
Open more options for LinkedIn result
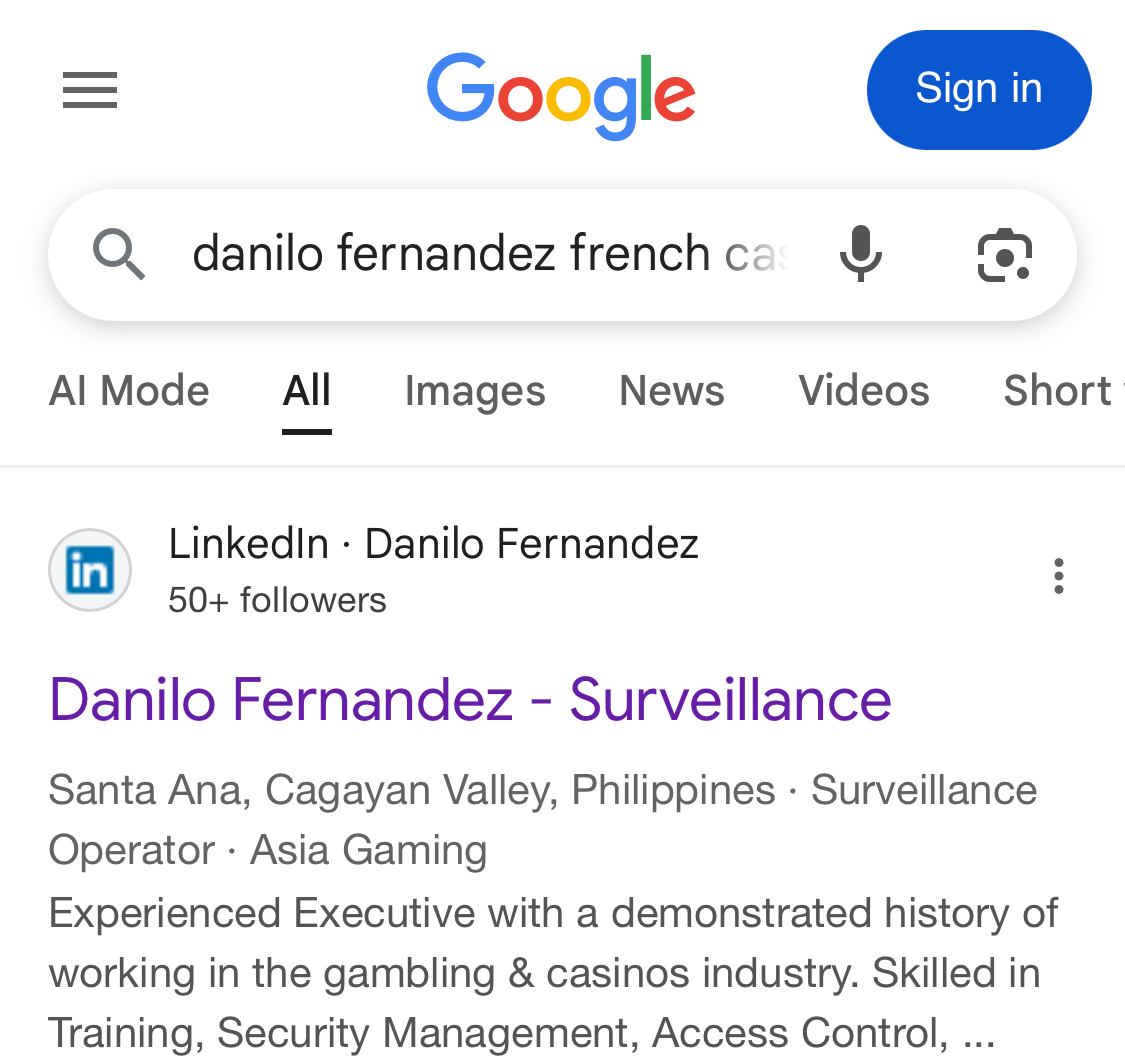[x=1058, y=576]
